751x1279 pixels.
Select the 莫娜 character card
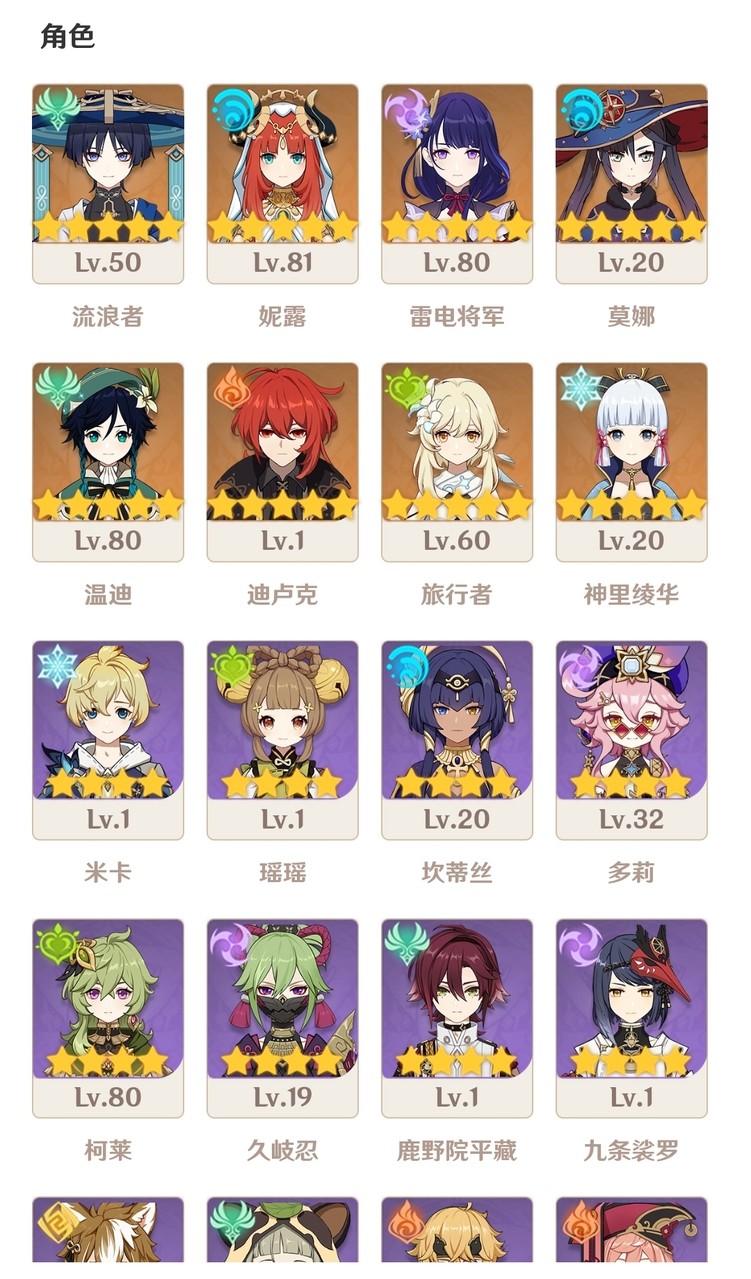(631, 183)
